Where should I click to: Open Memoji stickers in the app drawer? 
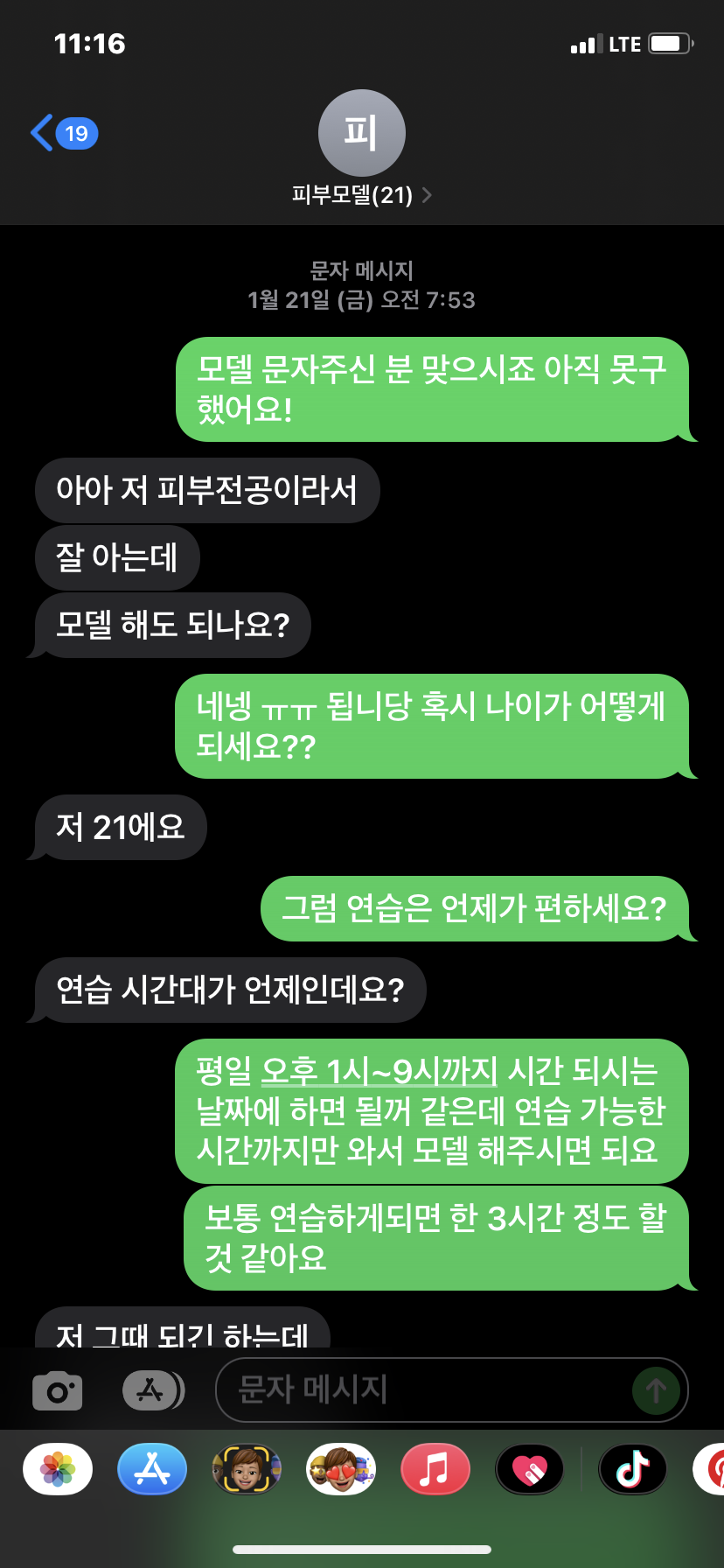[341, 1469]
